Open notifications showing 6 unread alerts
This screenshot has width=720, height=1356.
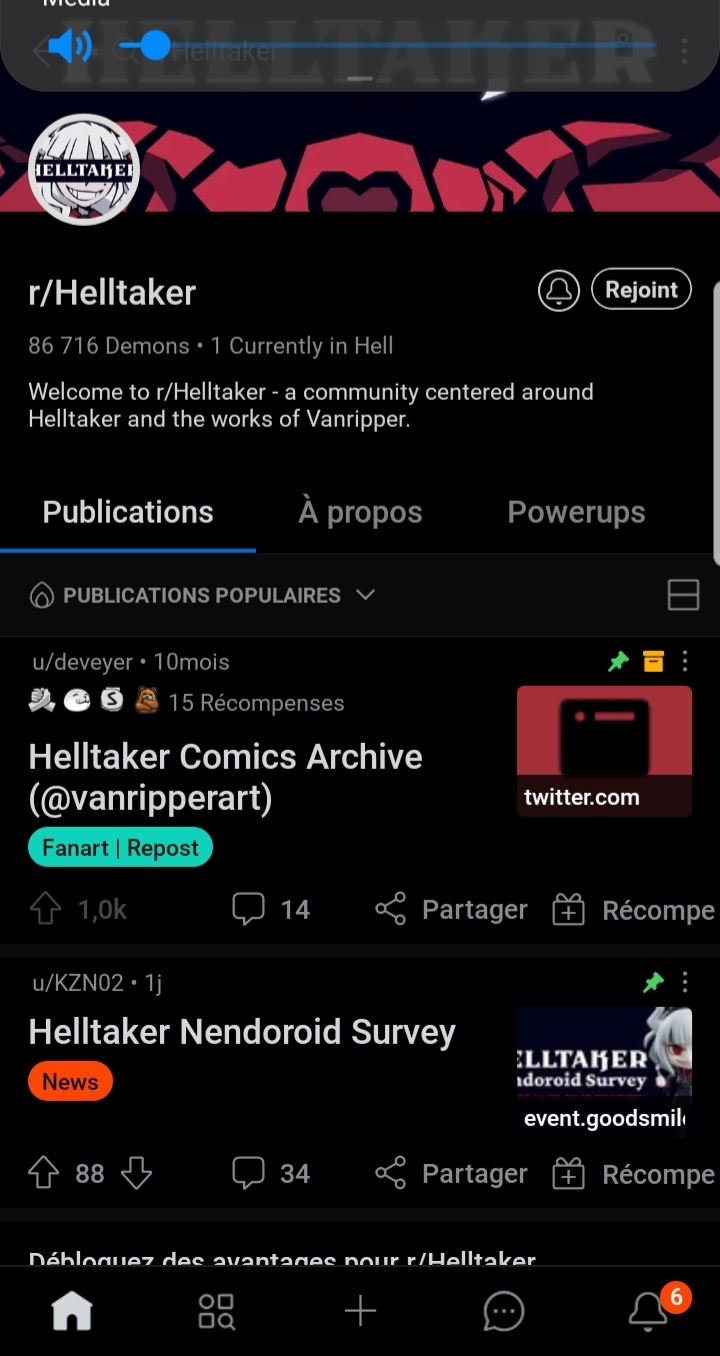(x=648, y=1311)
